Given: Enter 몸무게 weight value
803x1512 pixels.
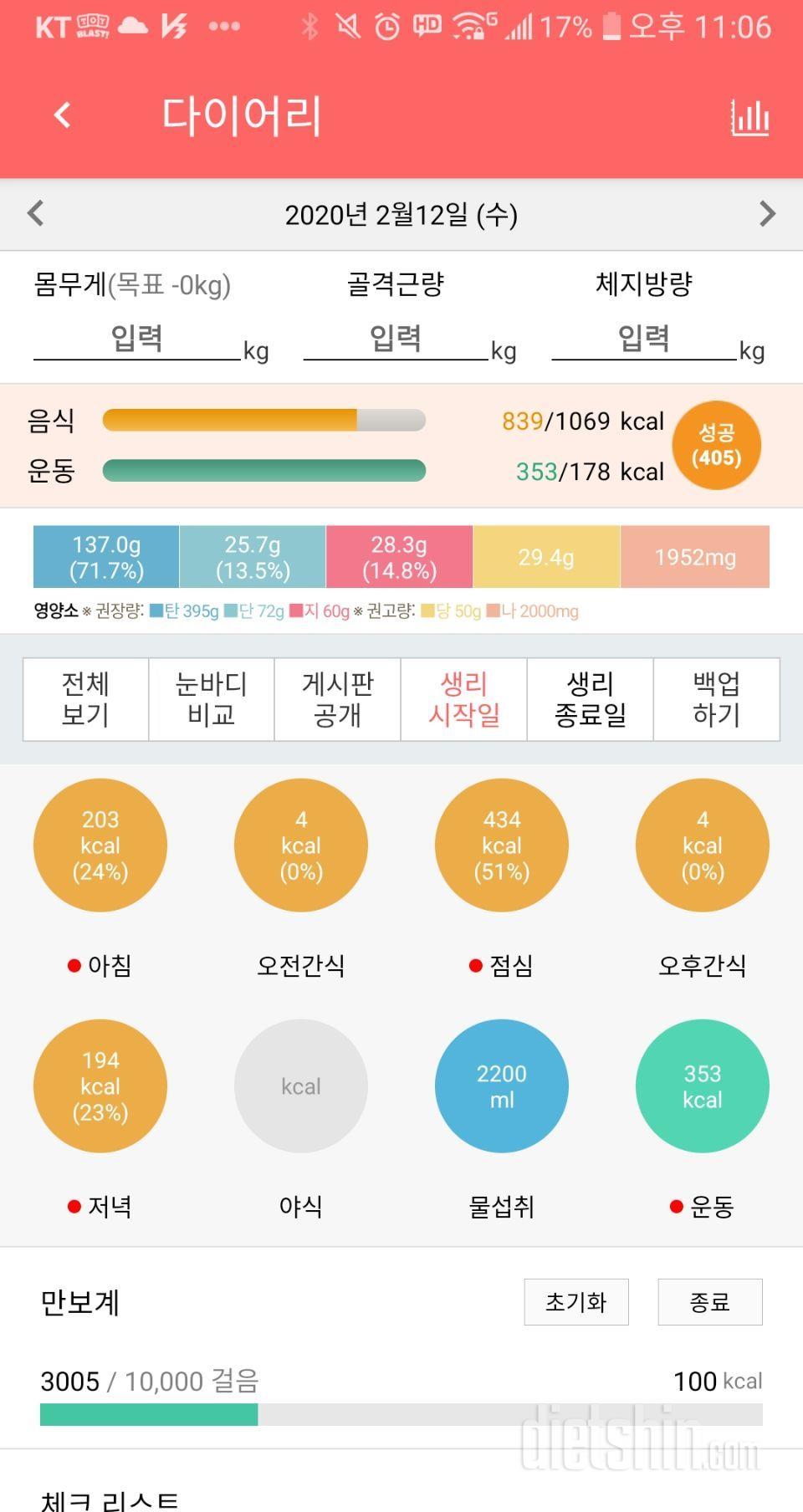Looking at the screenshot, I should [x=137, y=340].
